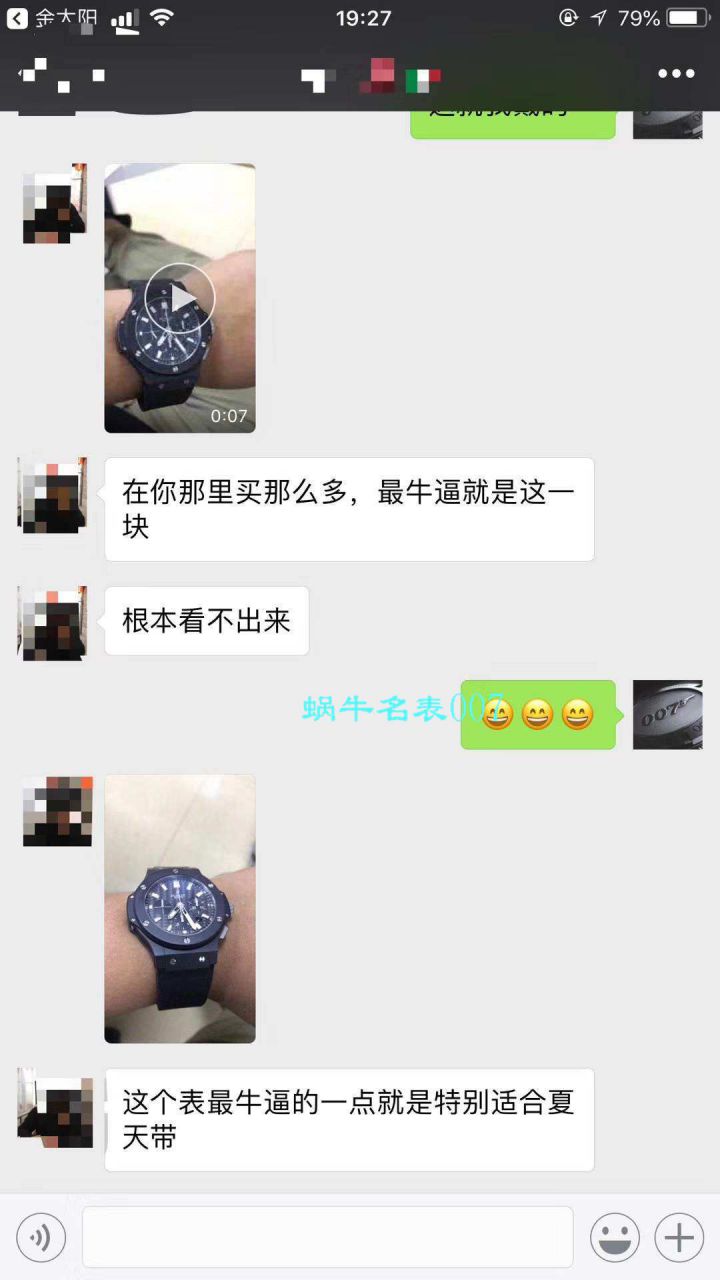Image resolution: width=720 pixels, height=1280 pixels.
Task: View the wristwatch photo sent in chat
Action: [180, 908]
